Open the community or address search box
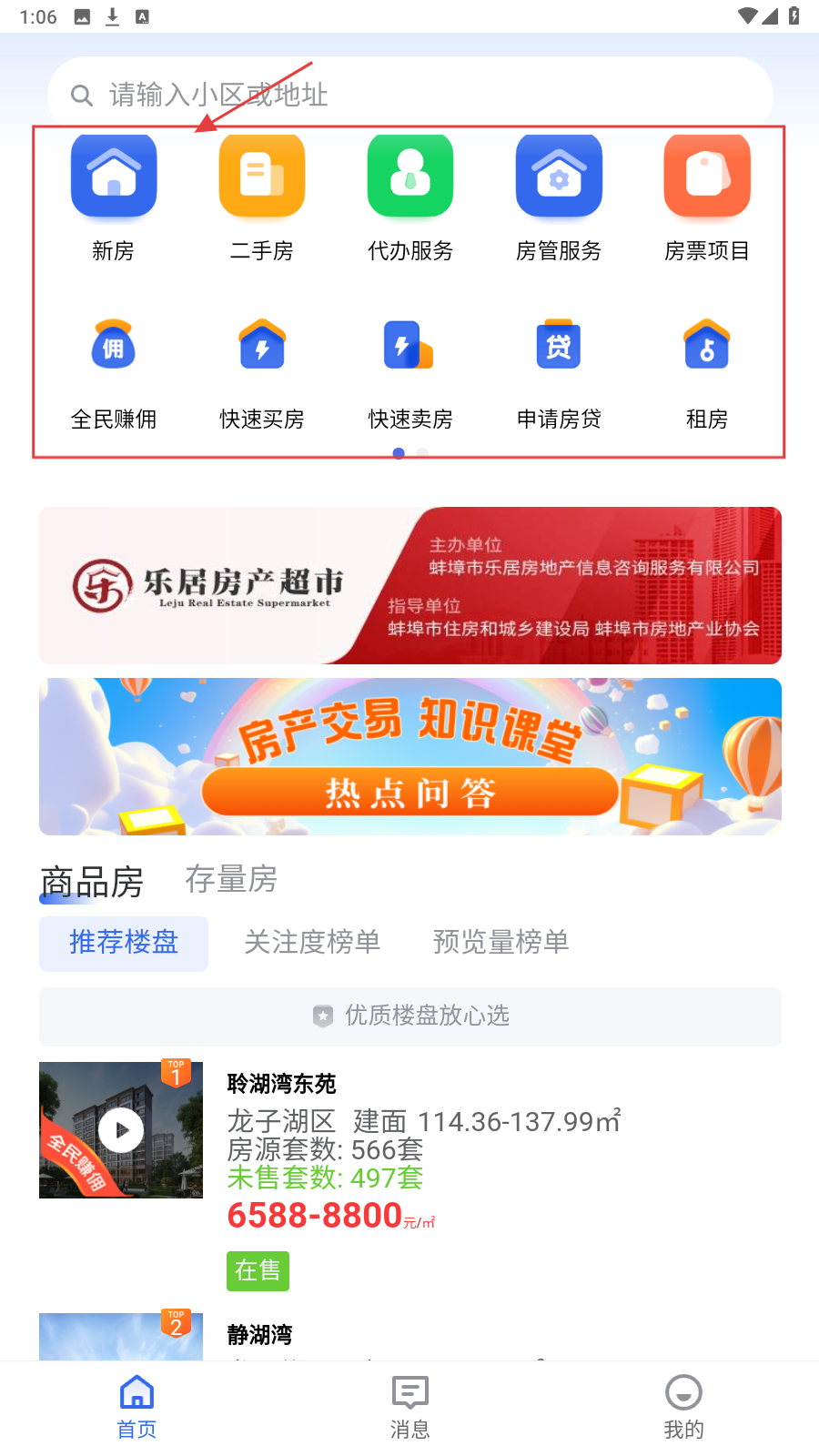Screen dimensions: 819x1456 (409, 95)
